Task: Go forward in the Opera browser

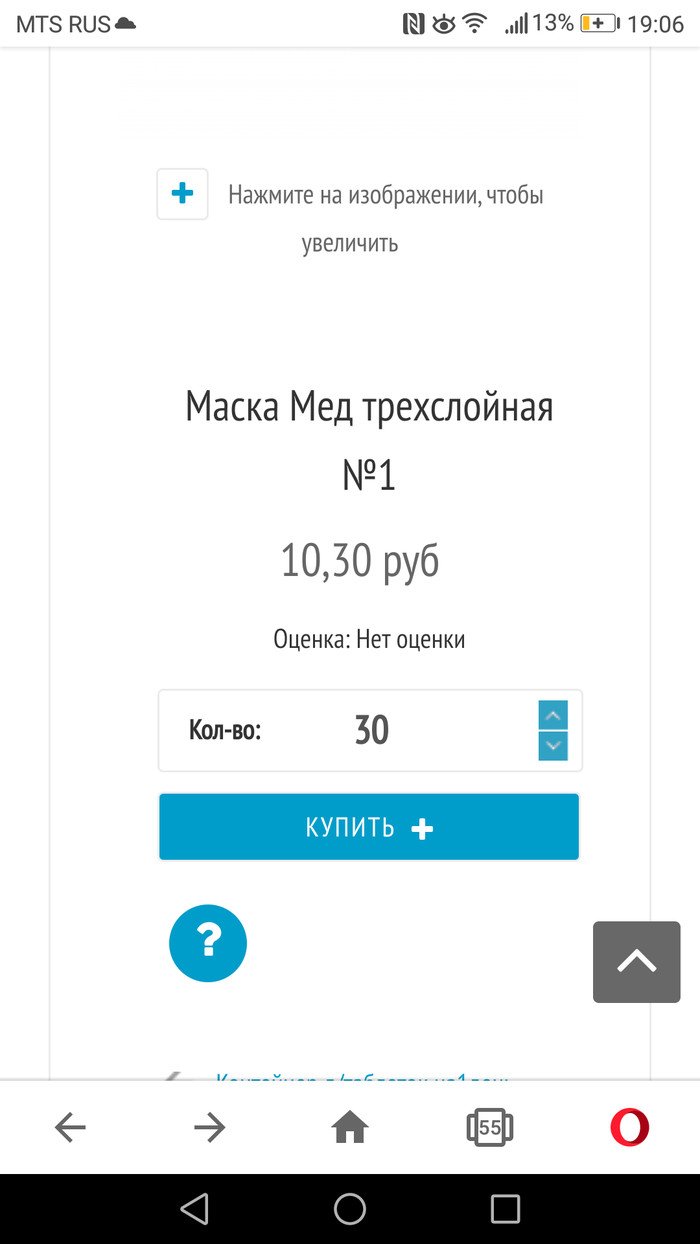Action: (210, 1128)
